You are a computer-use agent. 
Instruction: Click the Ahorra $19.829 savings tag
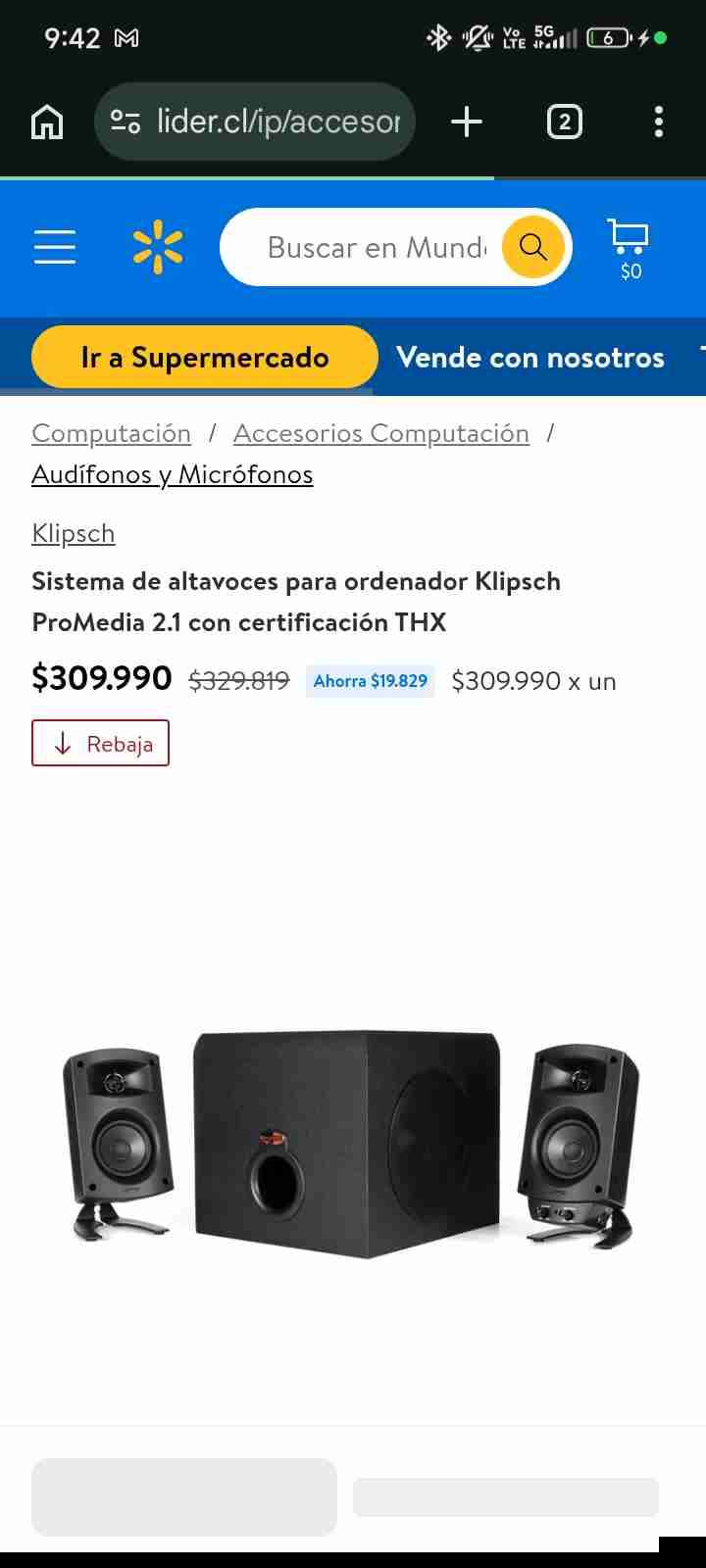(x=370, y=680)
